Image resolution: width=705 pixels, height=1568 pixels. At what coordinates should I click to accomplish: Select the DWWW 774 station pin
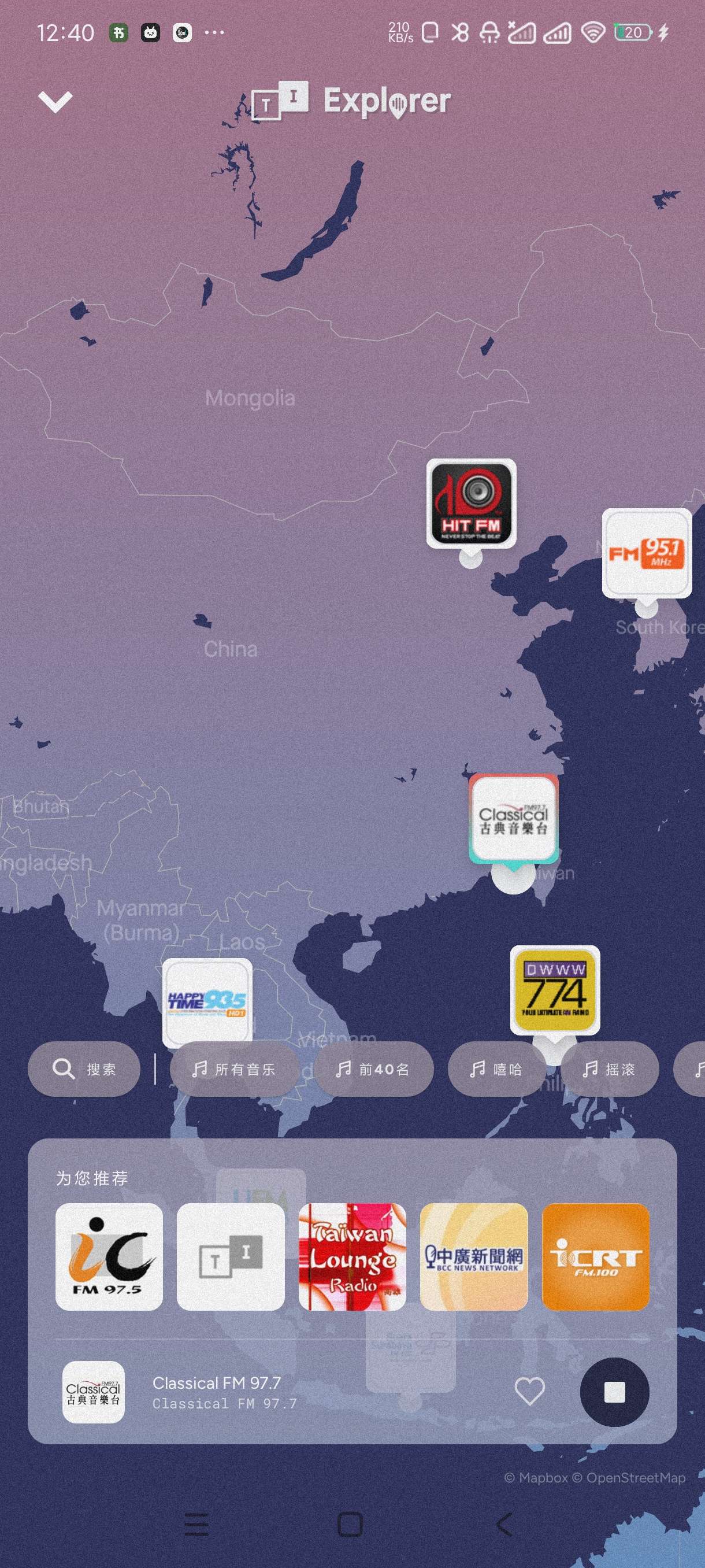(555, 990)
